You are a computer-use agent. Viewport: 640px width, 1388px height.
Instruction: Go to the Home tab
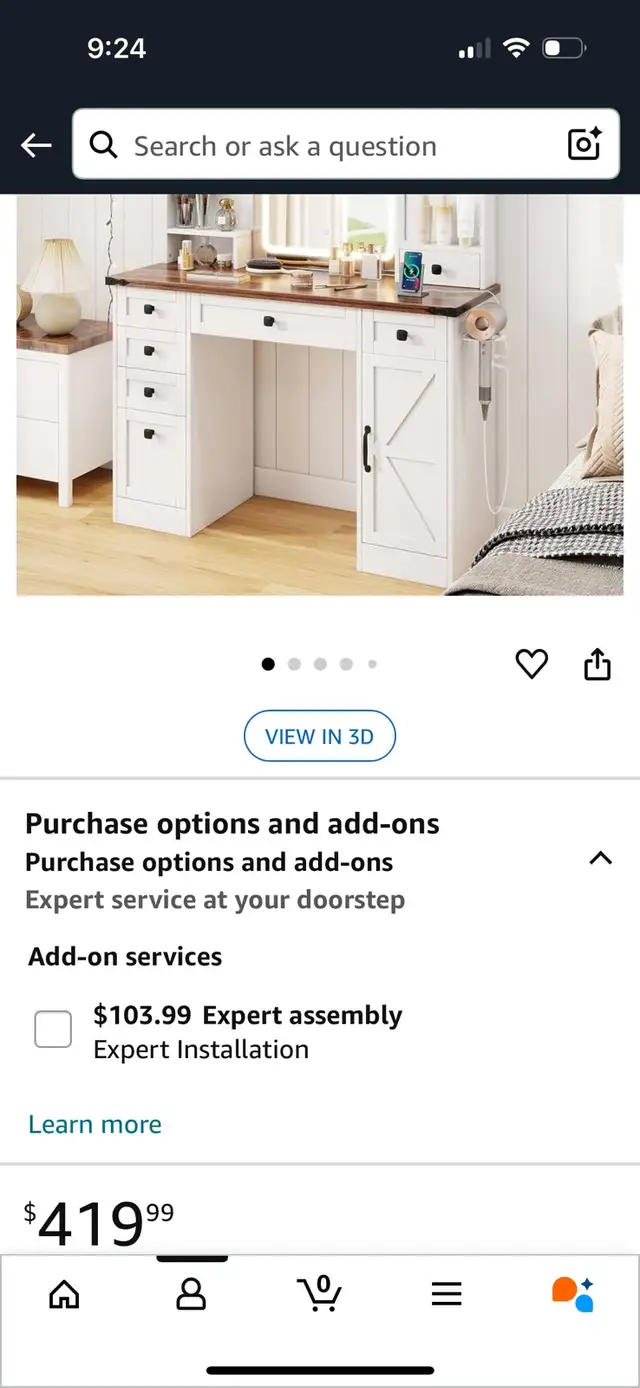pyautogui.click(x=64, y=1294)
